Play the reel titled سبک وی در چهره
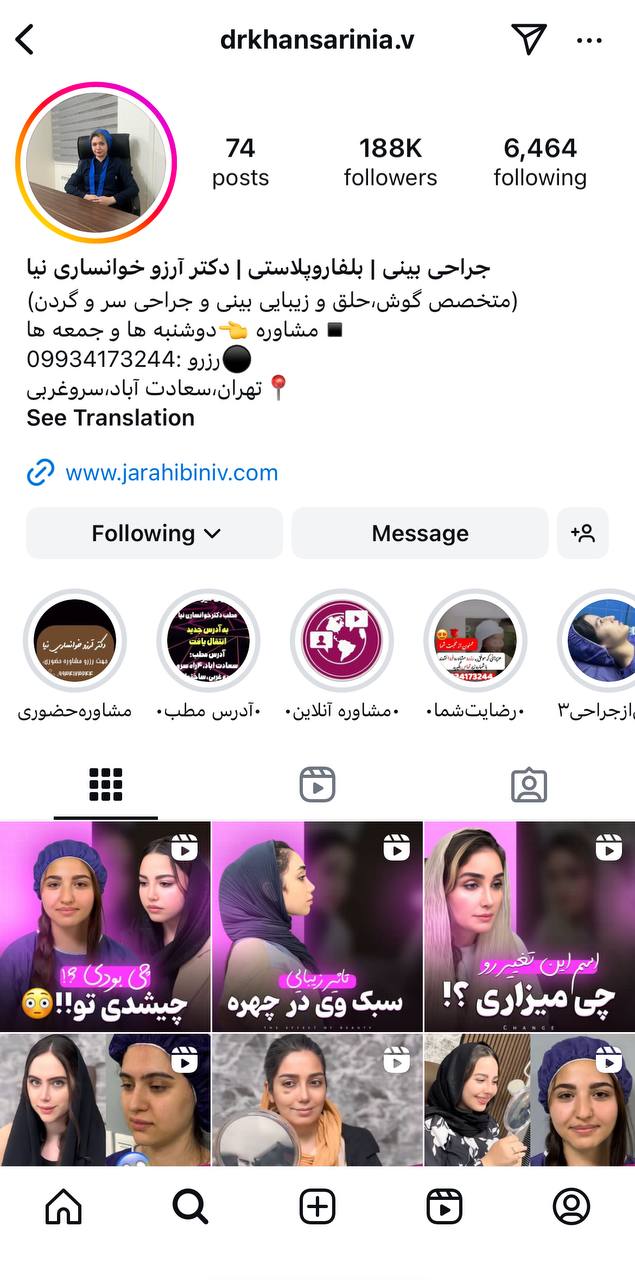The image size is (635, 1280). coord(317,926)
